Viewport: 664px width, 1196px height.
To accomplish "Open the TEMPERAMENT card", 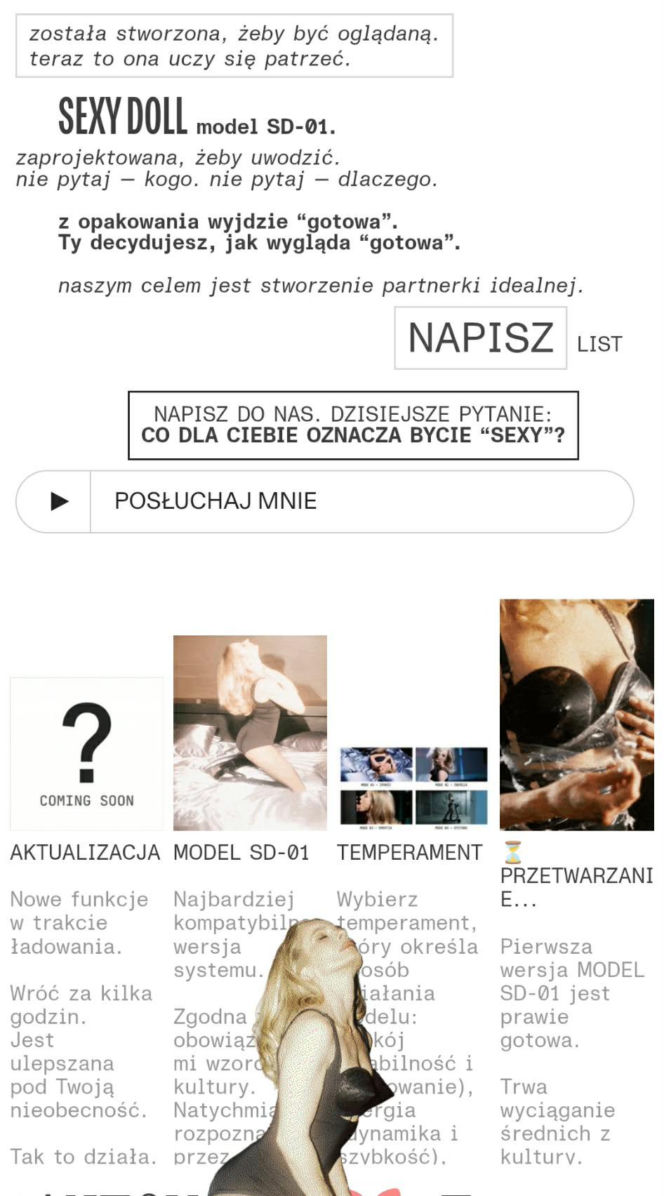I will coord(413,786).
